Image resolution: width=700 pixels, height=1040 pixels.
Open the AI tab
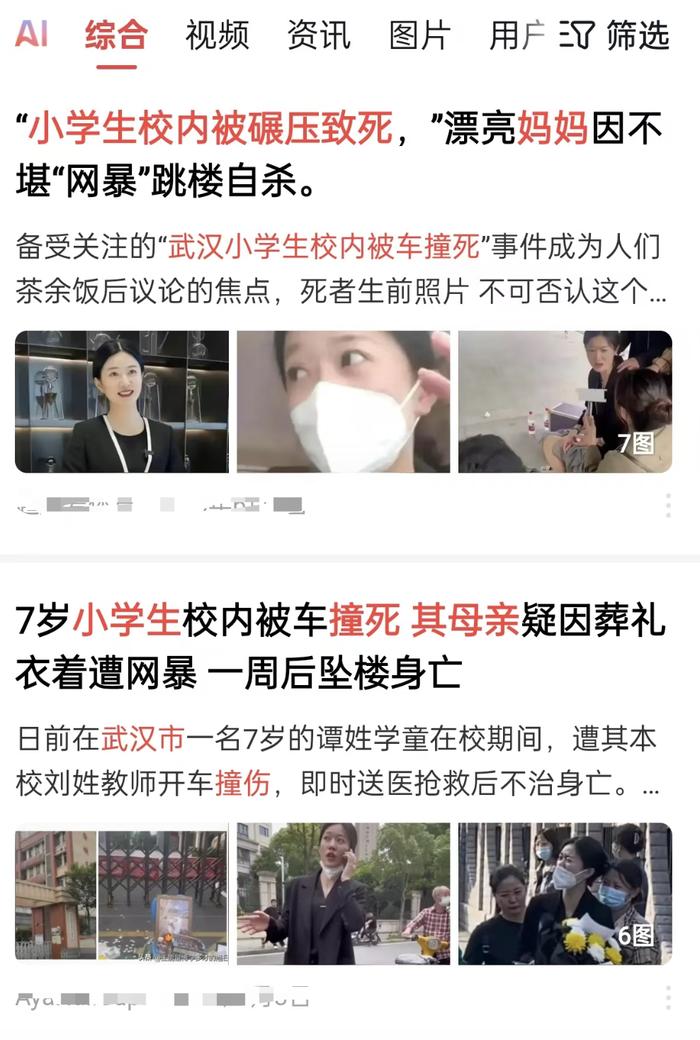pos(31,35)
